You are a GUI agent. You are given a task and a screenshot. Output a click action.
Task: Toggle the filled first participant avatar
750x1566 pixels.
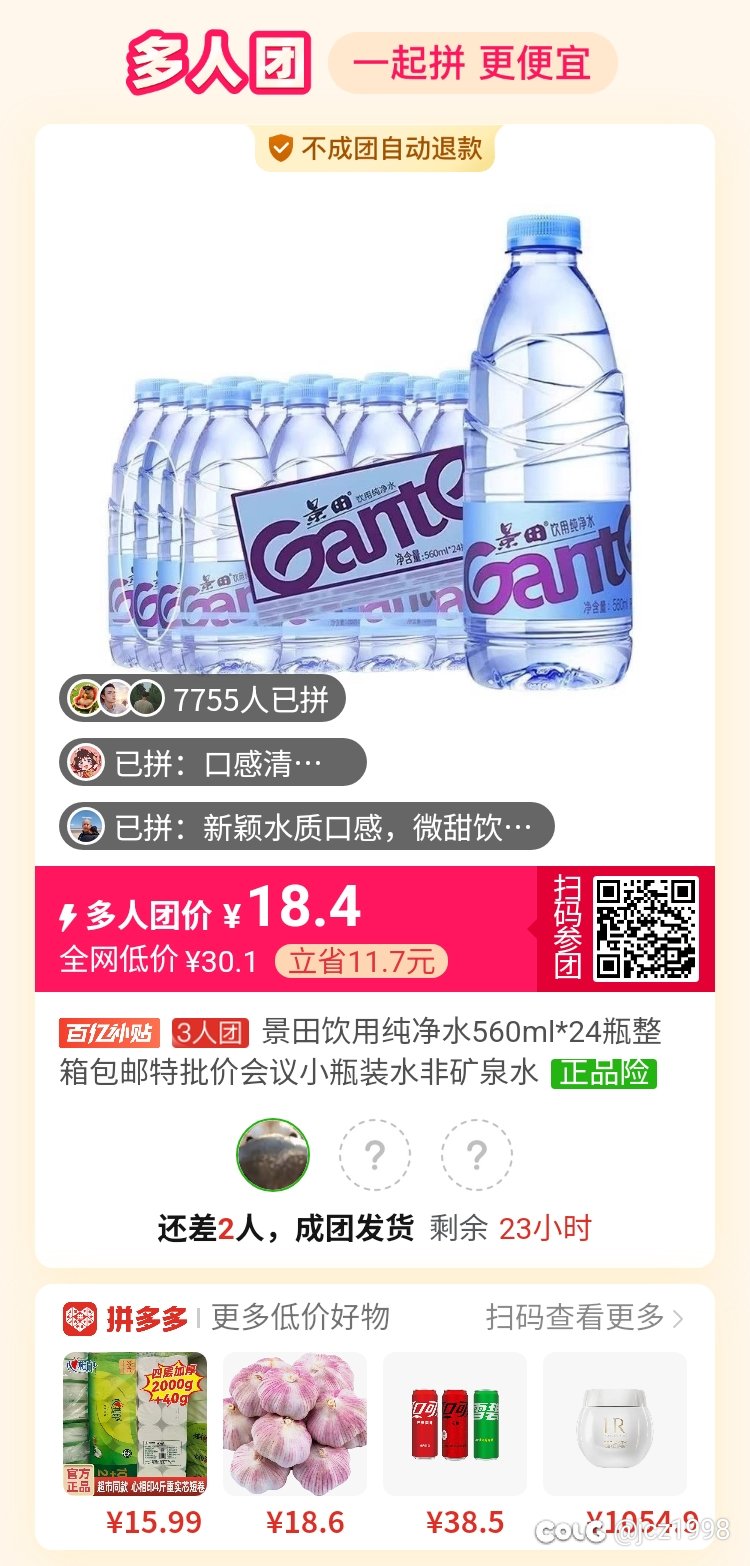pos(273,1154)
